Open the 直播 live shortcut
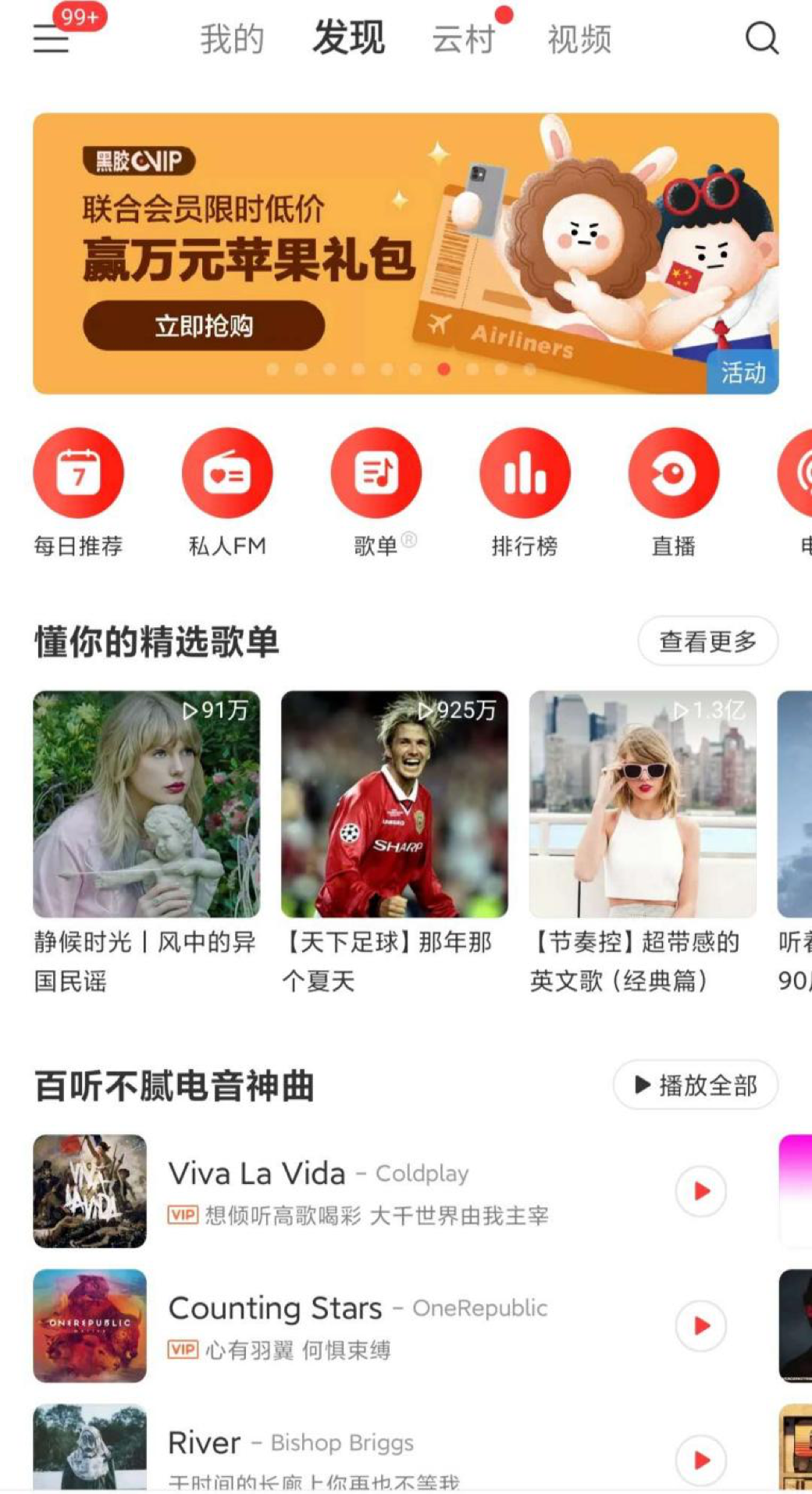The width and height of the screenshot is (812, 1494). point(674,492)
